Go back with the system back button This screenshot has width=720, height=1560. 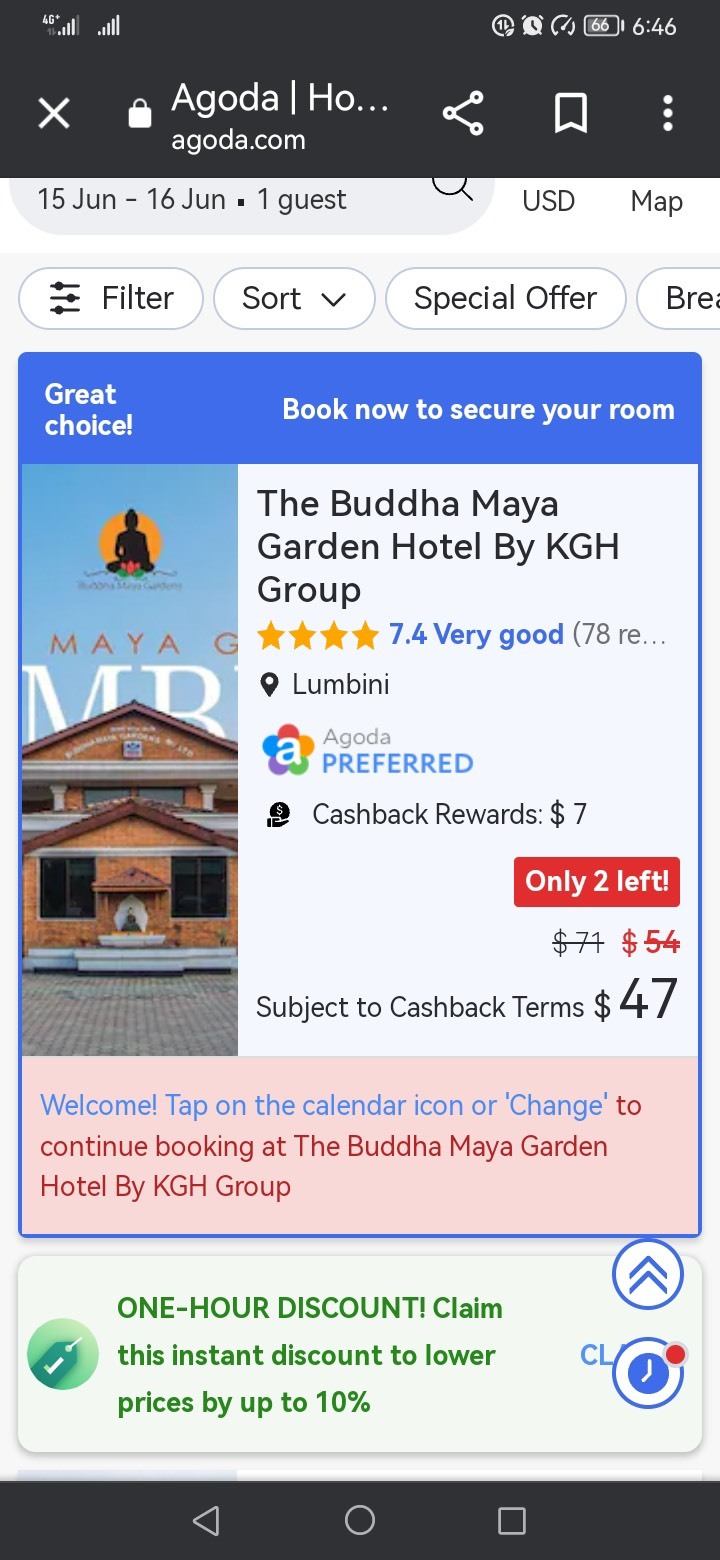(x=206, y=1521)
